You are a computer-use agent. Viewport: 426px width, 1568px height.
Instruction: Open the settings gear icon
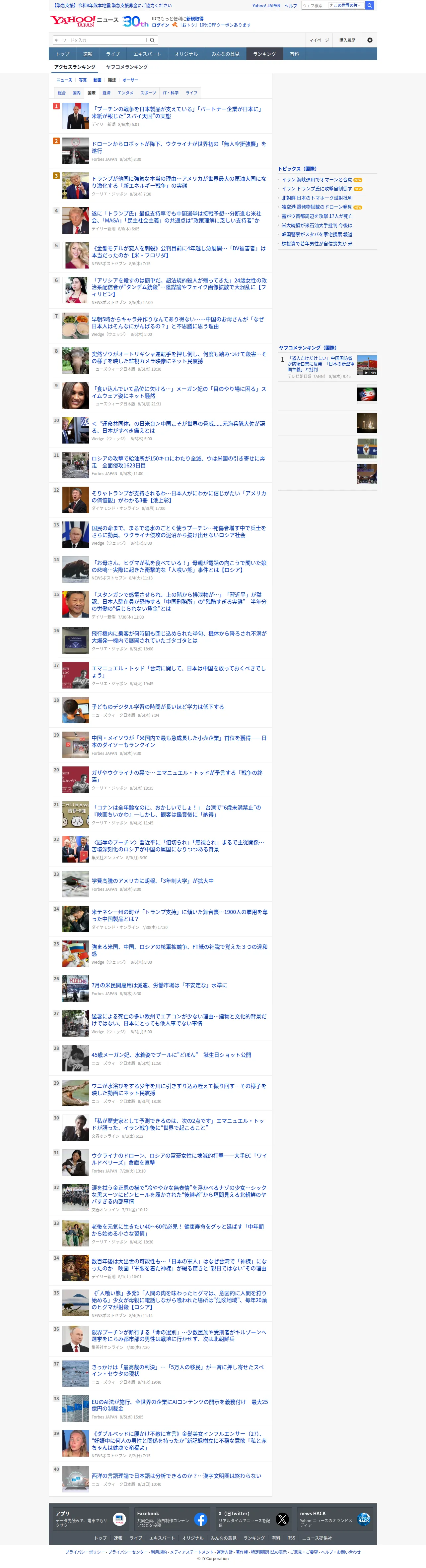point(369,40)
